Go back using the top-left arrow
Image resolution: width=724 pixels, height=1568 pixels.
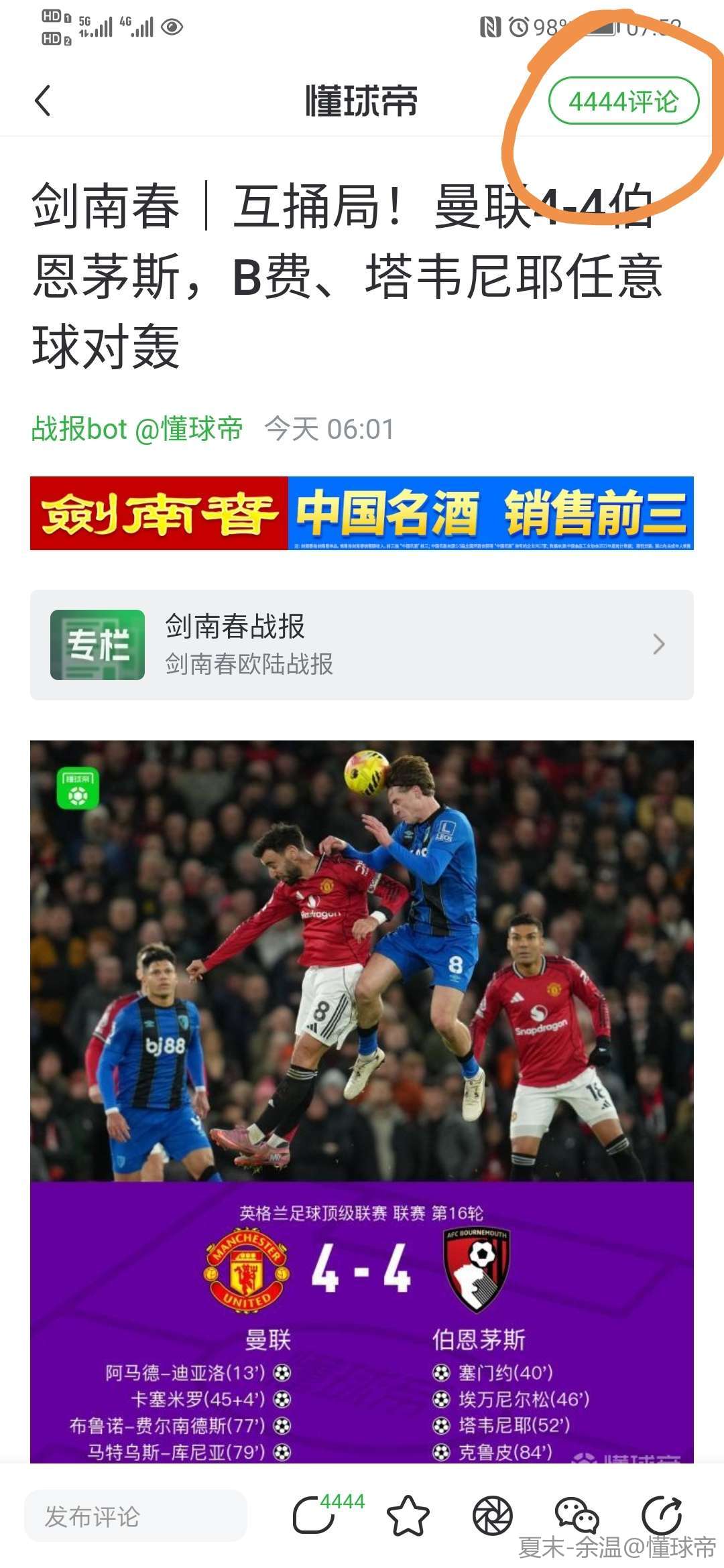(x=43, y=101)
